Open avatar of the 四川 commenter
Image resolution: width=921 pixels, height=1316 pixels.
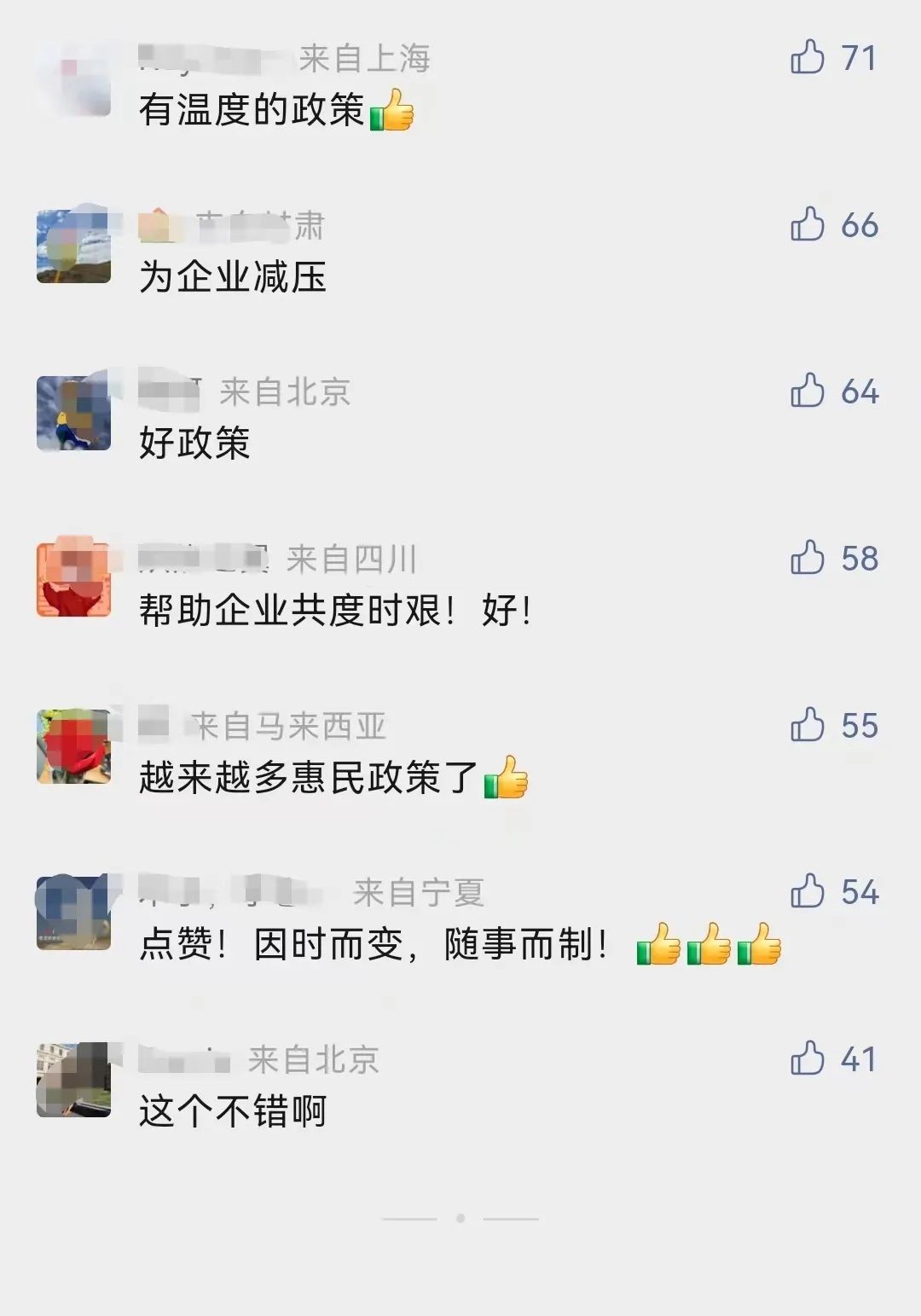73,579
